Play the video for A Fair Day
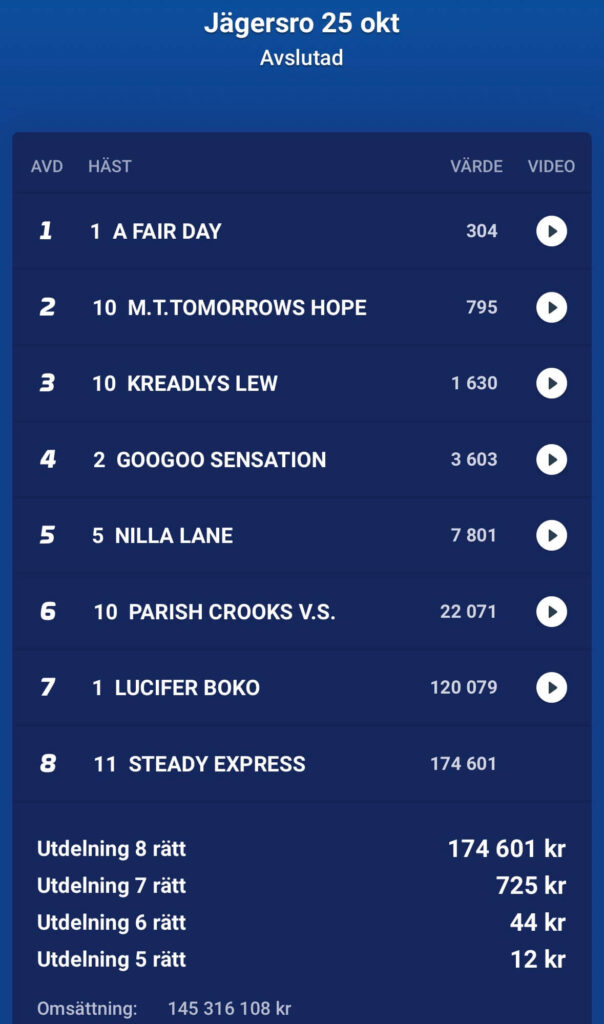The width and height of the screenshot is (604, 1024). click(551, 231)
